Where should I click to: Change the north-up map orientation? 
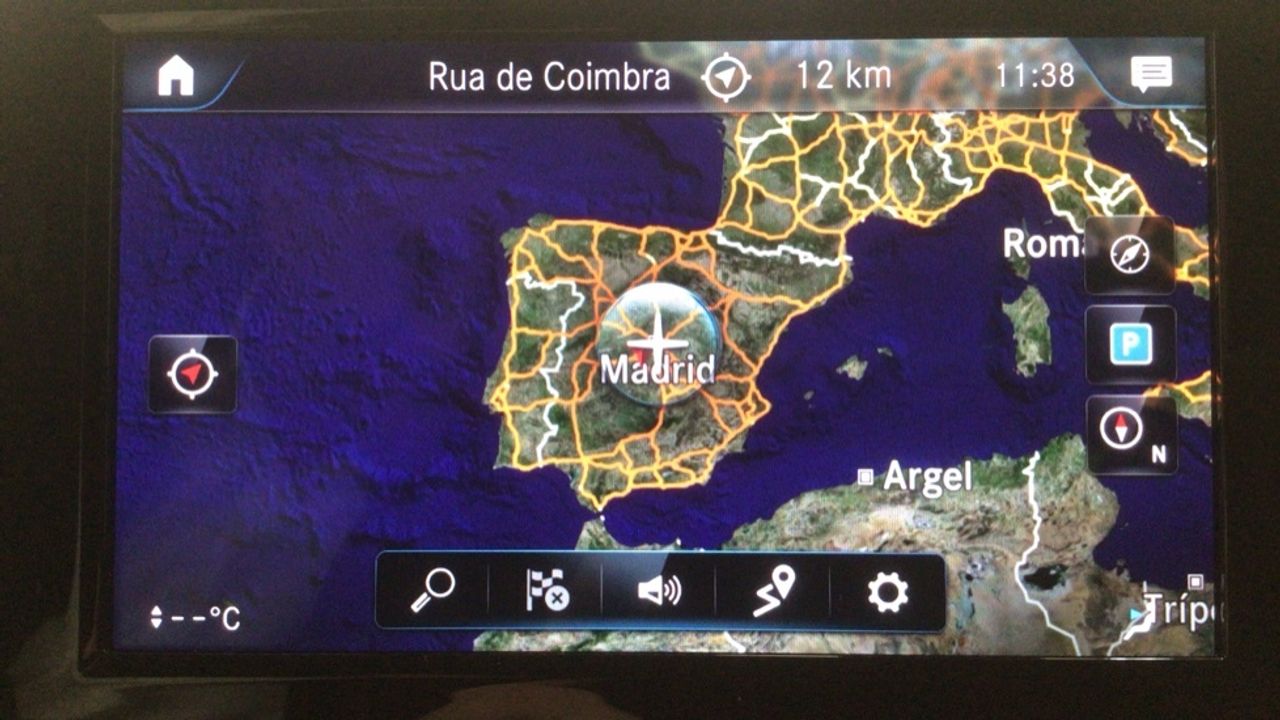coord(1130,433)
